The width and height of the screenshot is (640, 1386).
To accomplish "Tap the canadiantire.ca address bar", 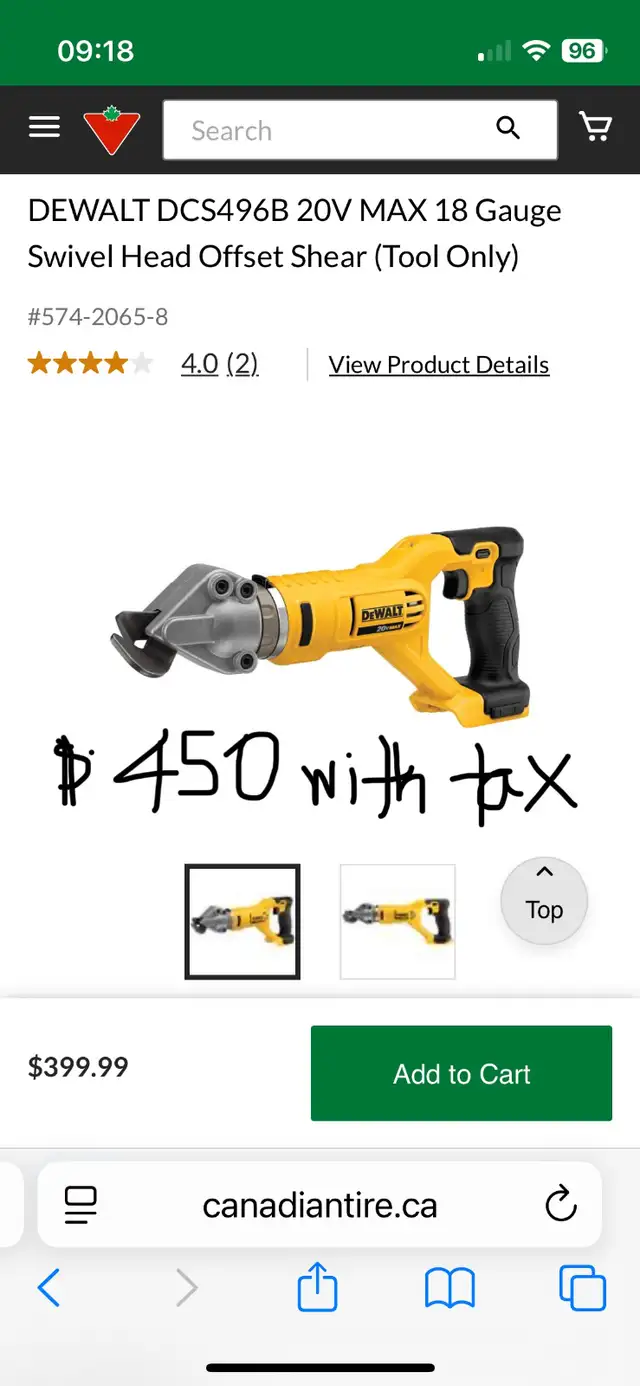I will coord(320,1205).
